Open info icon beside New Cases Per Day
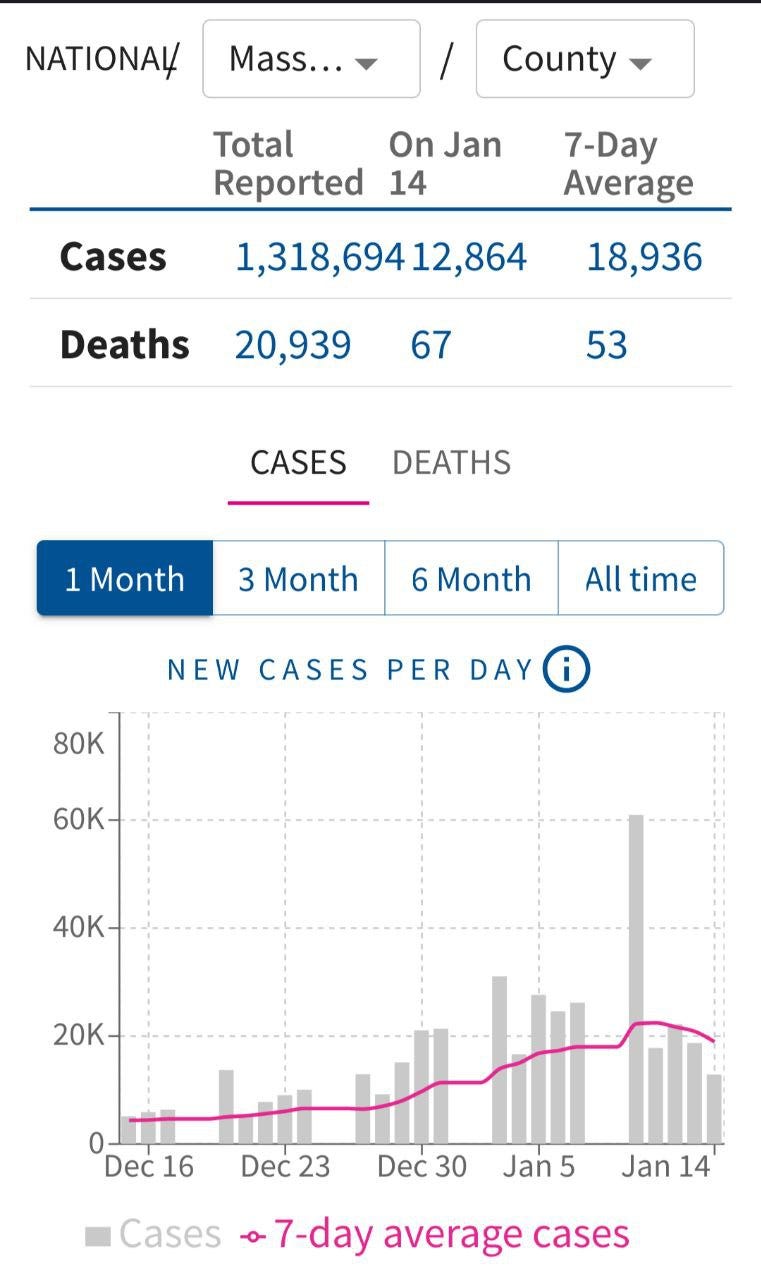This screenshot has height=1280, width=761. tap(566, 670)
